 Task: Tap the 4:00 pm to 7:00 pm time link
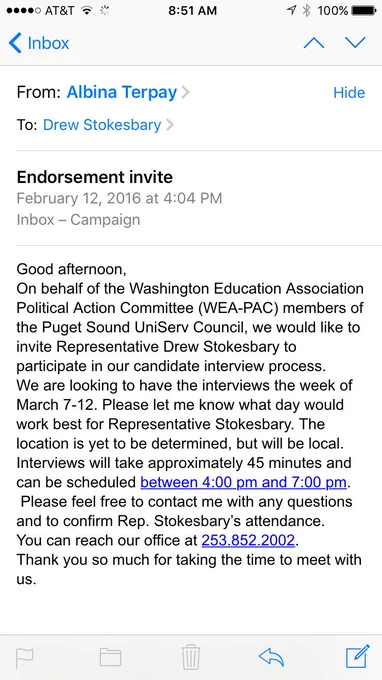point(244,482)
